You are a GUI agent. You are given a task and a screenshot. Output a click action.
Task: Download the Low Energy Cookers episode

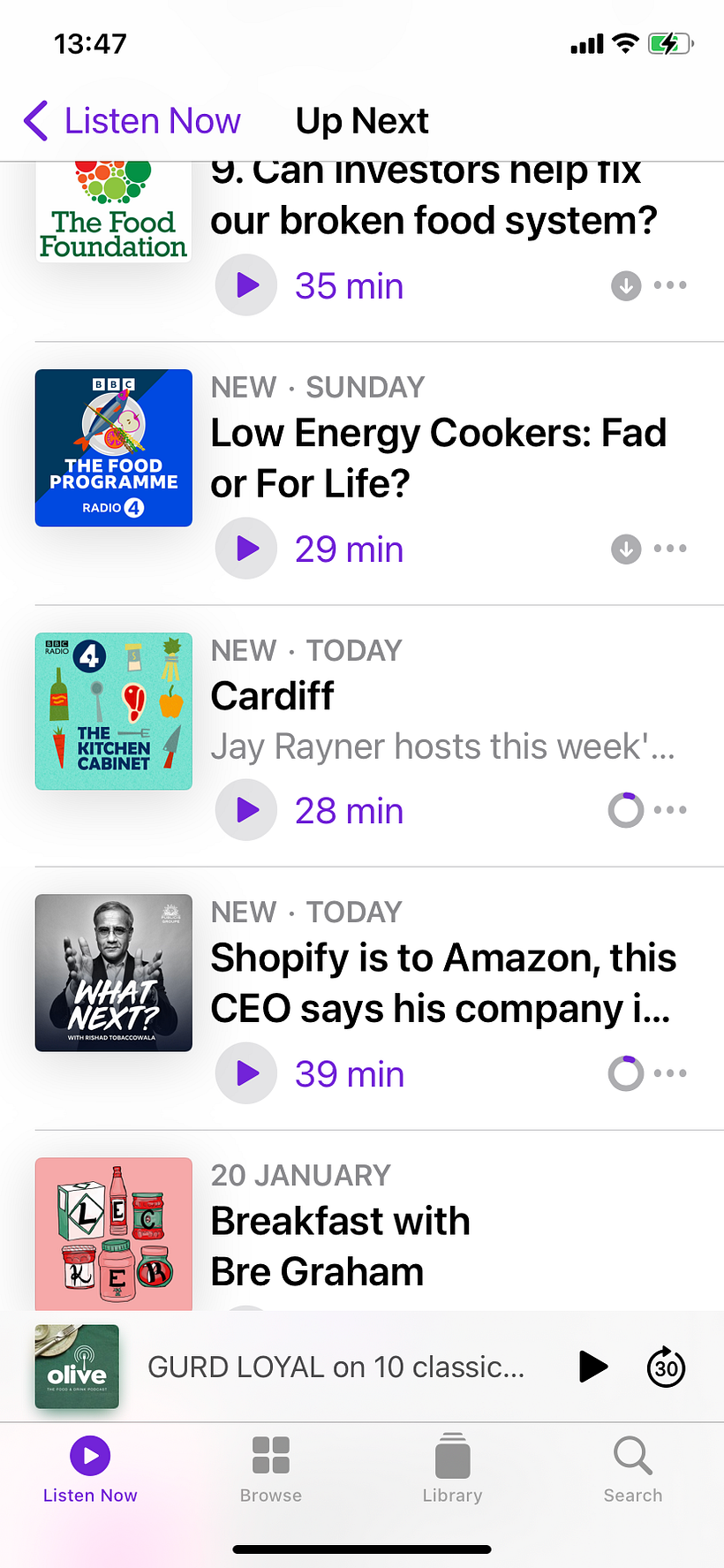[625, 549]
